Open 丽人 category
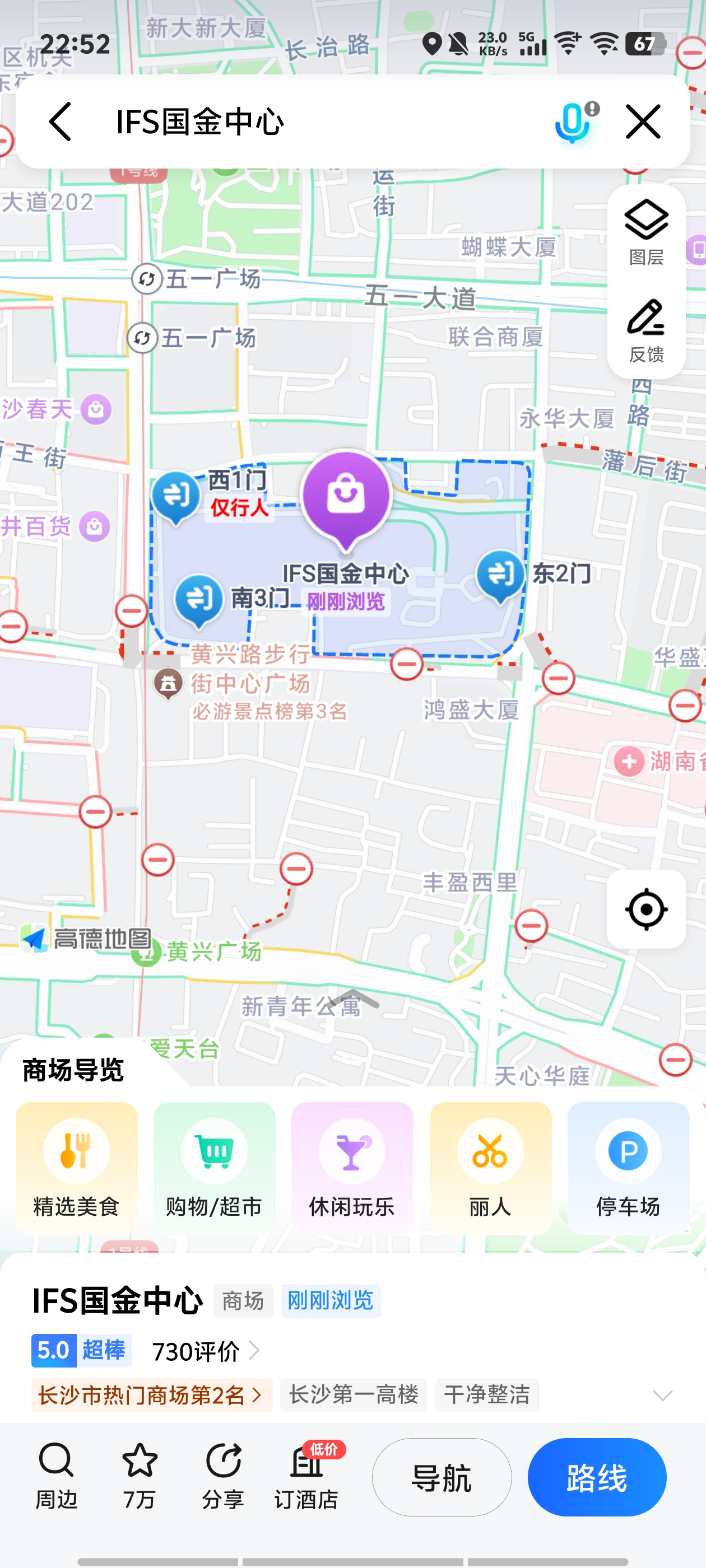This screenshot has width=706, height=1568. click(490, 1167)
